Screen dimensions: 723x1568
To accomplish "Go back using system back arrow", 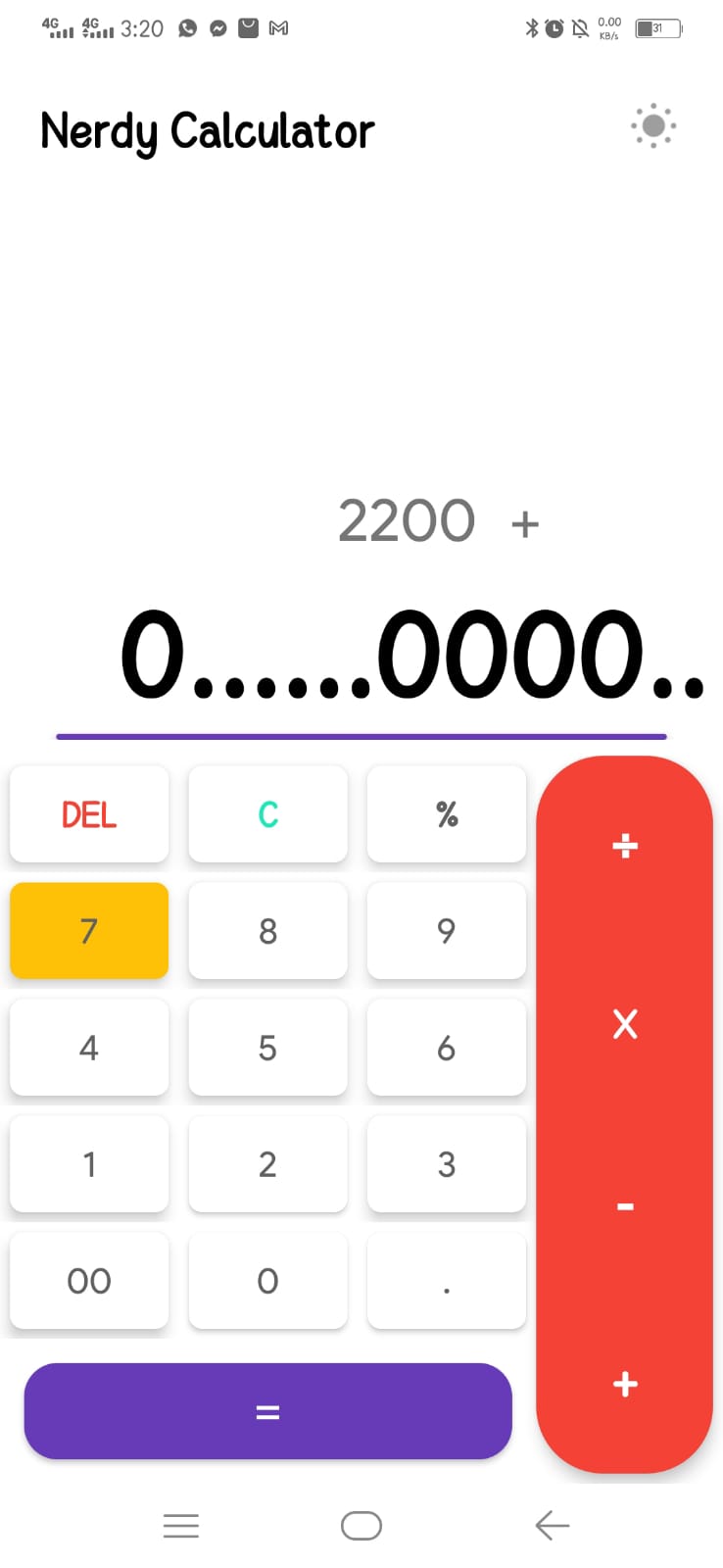I will click(553, 1525).
